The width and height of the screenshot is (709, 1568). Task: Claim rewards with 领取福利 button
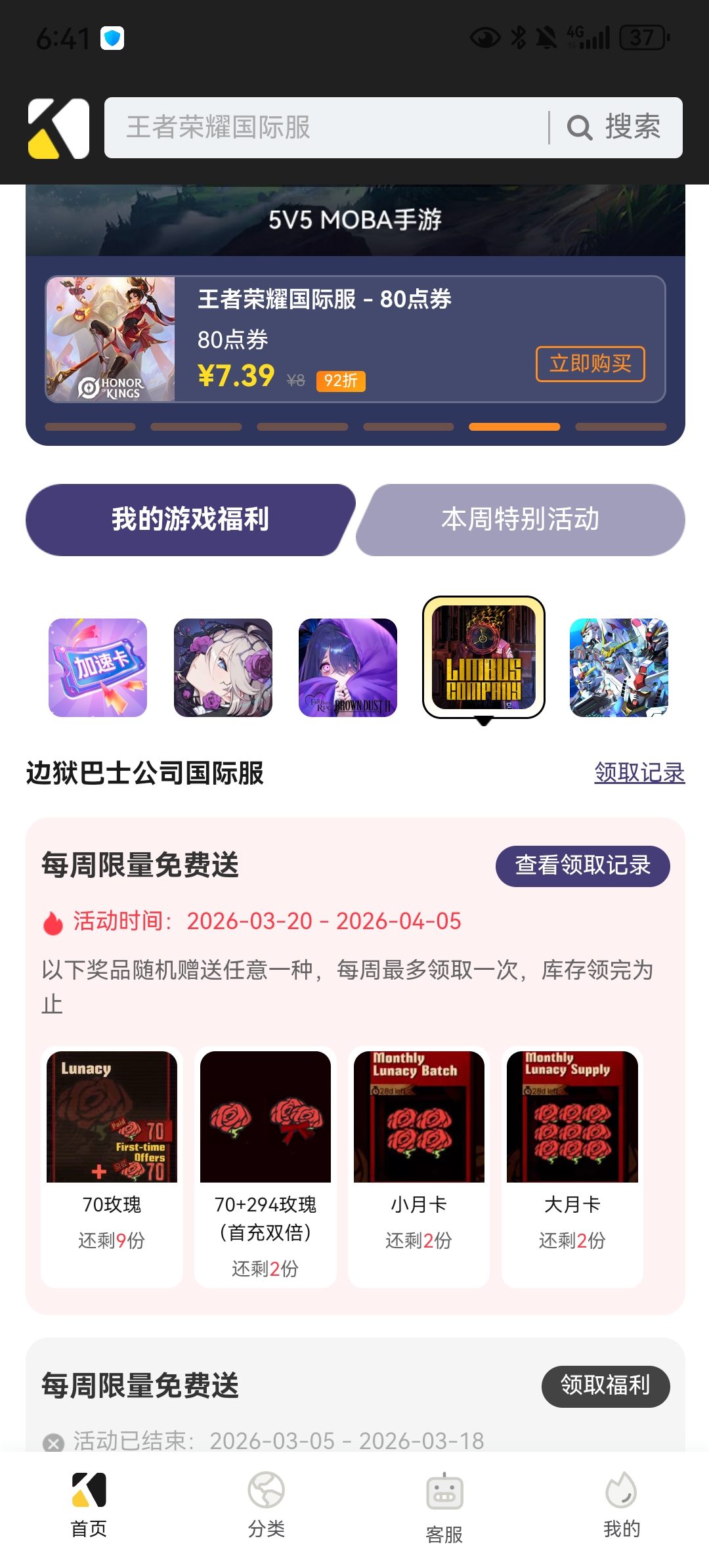[605, 1386]
